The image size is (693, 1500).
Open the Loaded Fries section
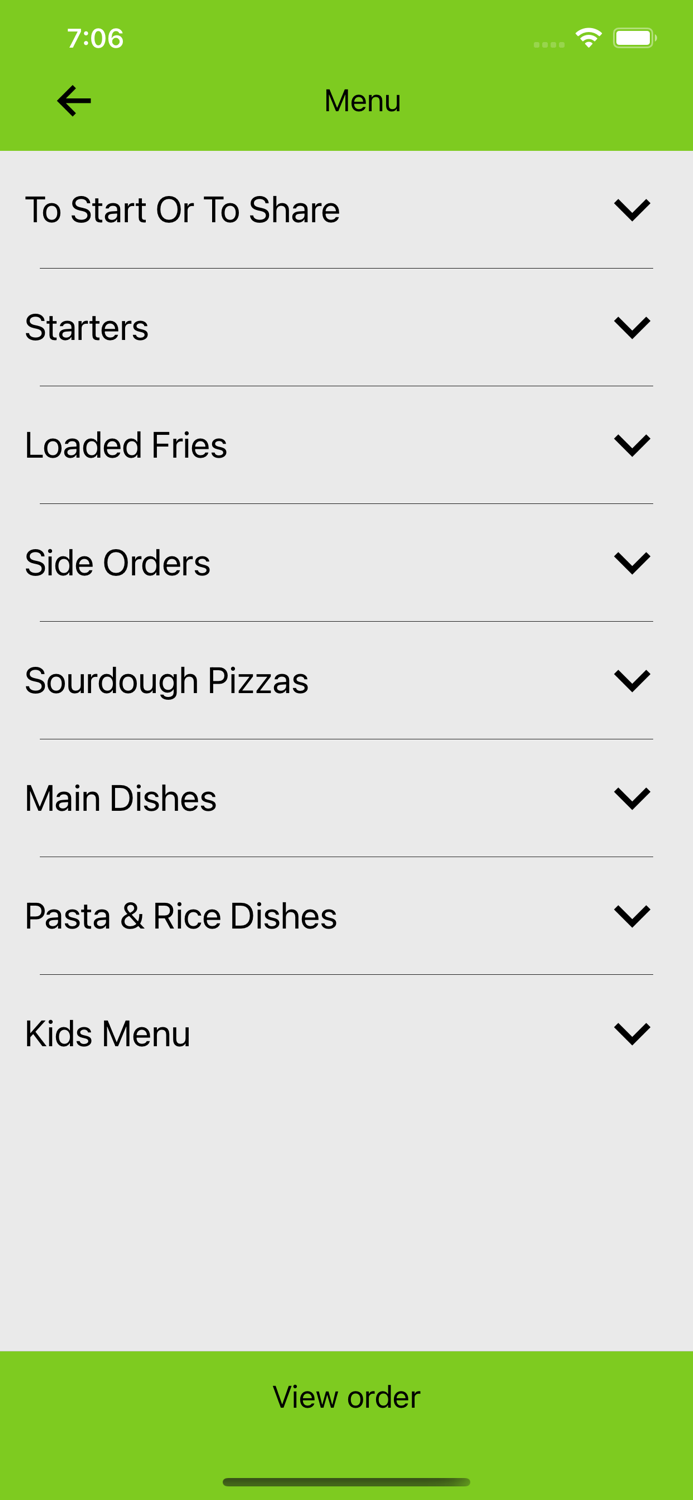tap(632, 445)
